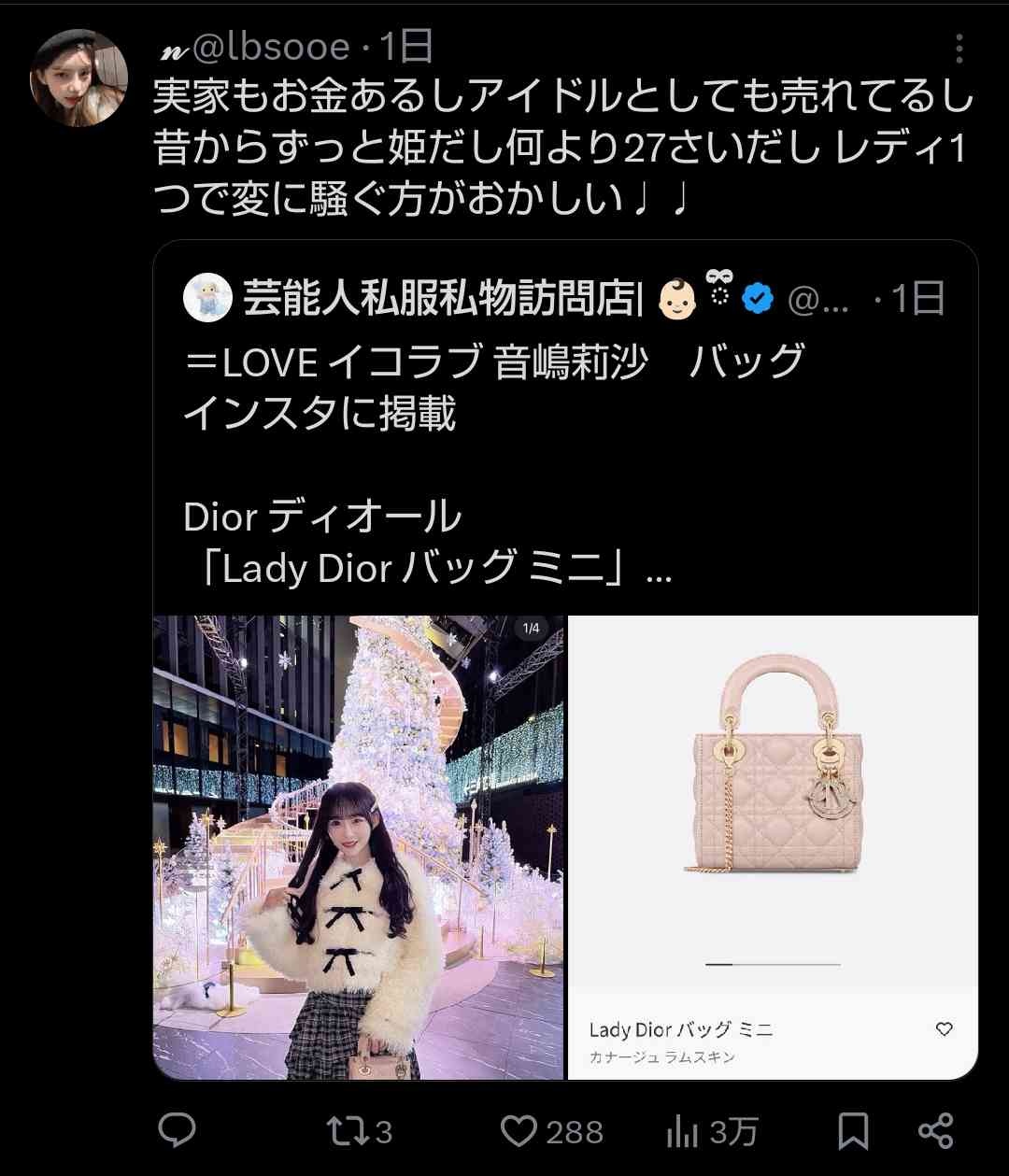Open the profile picture of @lbsooe
Screen dimensions: 1009x1176
(x=78, y=78)
